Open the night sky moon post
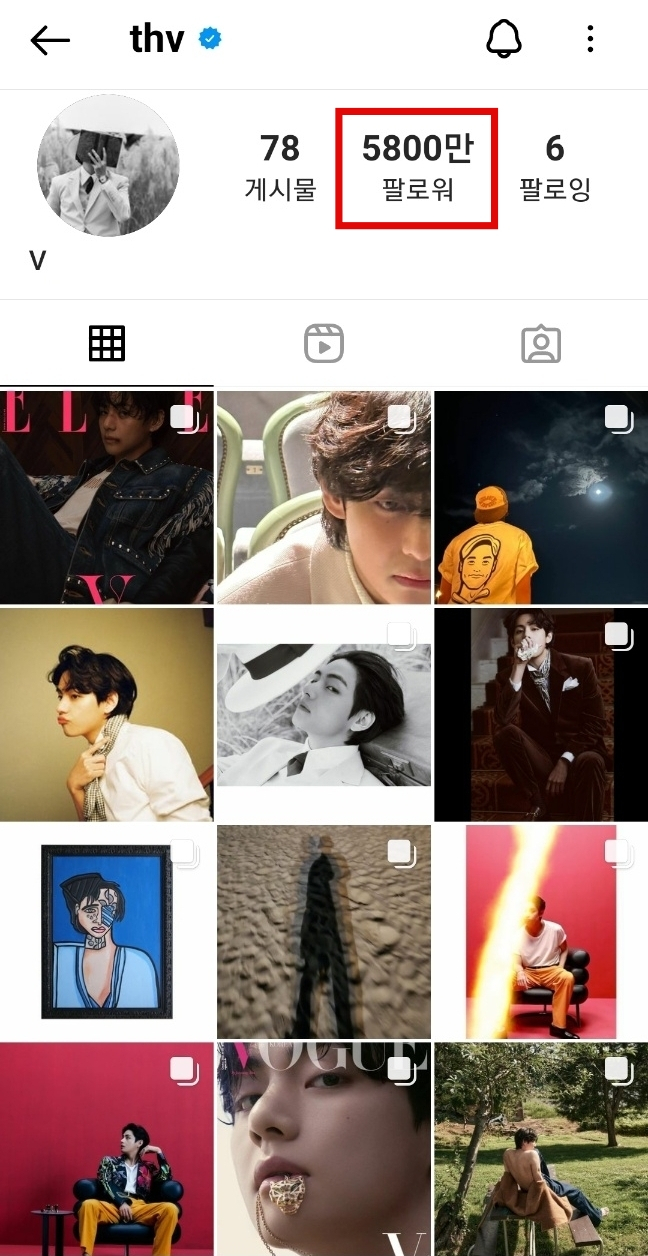 pyautogui.click(x=541, y=497)
